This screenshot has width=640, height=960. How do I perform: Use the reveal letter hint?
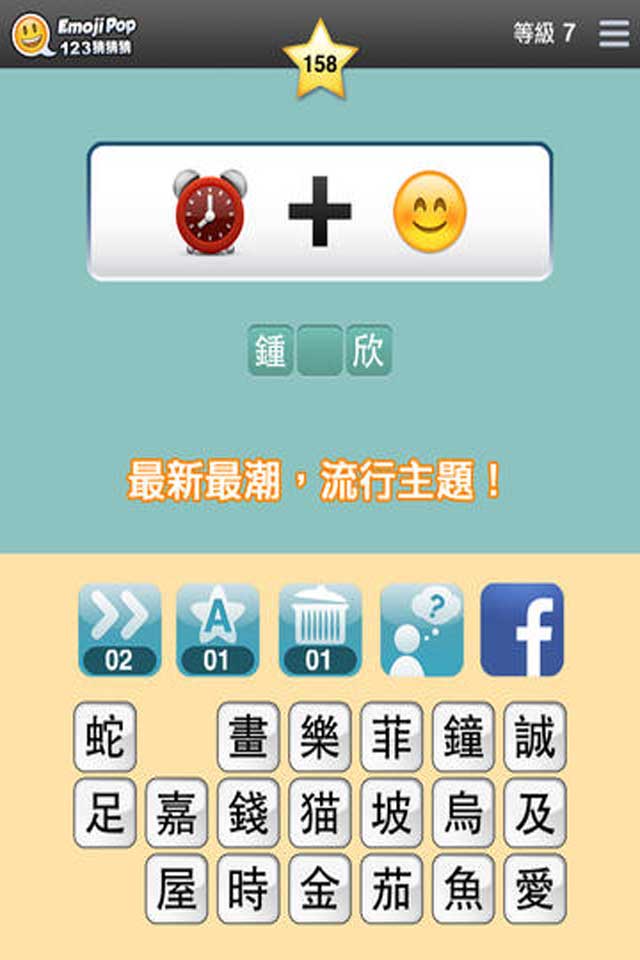point(218,630)
